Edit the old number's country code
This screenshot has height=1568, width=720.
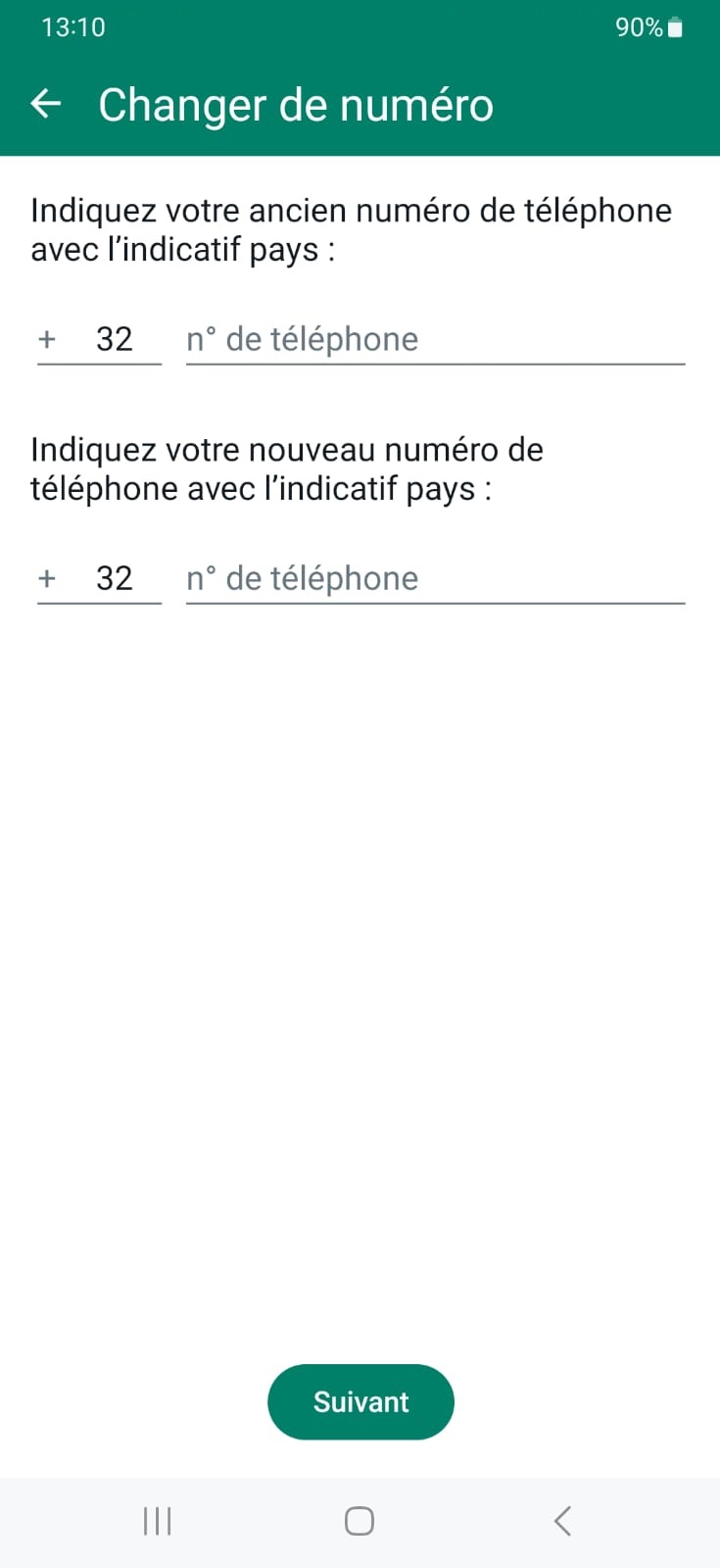click(114, 339)
